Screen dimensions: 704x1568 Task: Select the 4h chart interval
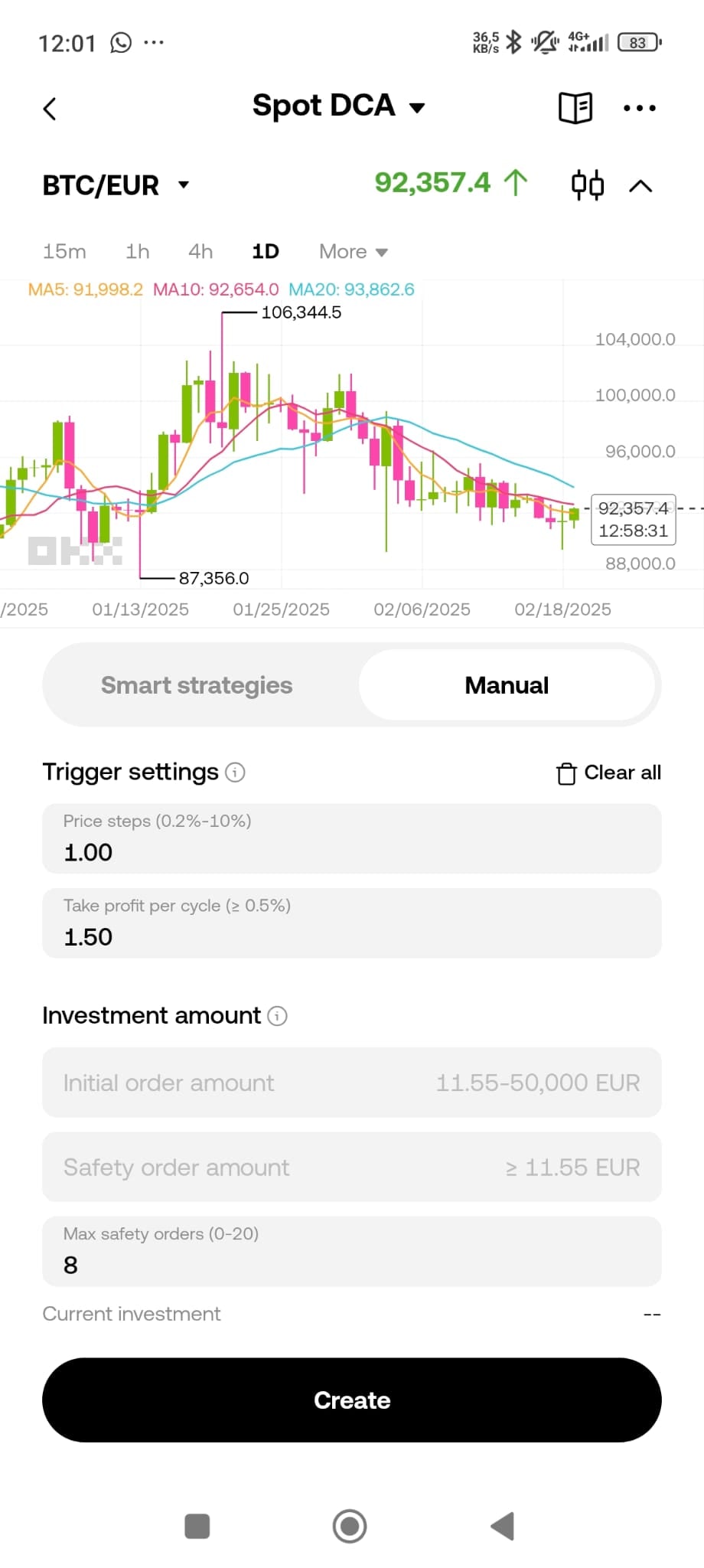(x=200, y=251)
